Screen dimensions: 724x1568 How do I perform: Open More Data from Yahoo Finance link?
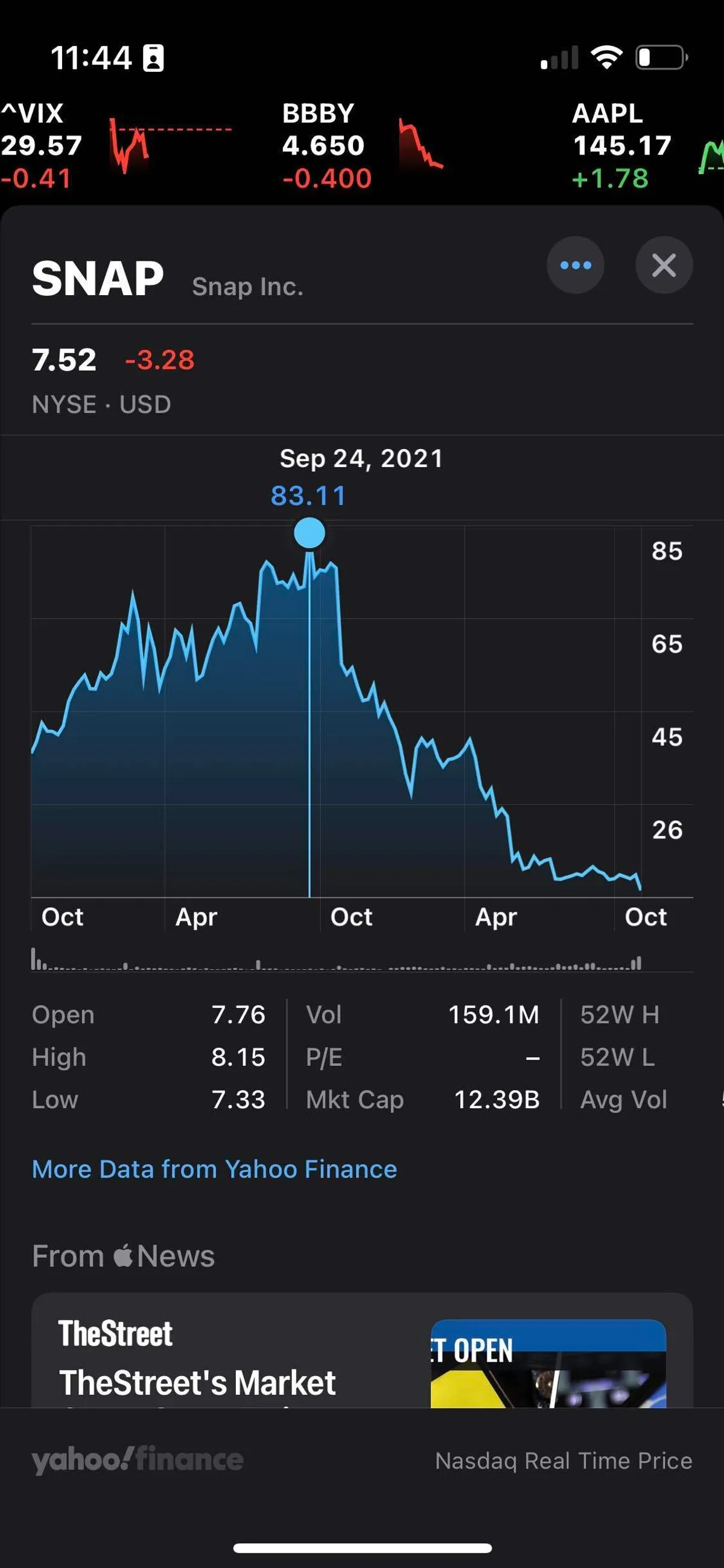pos(214,1168)
